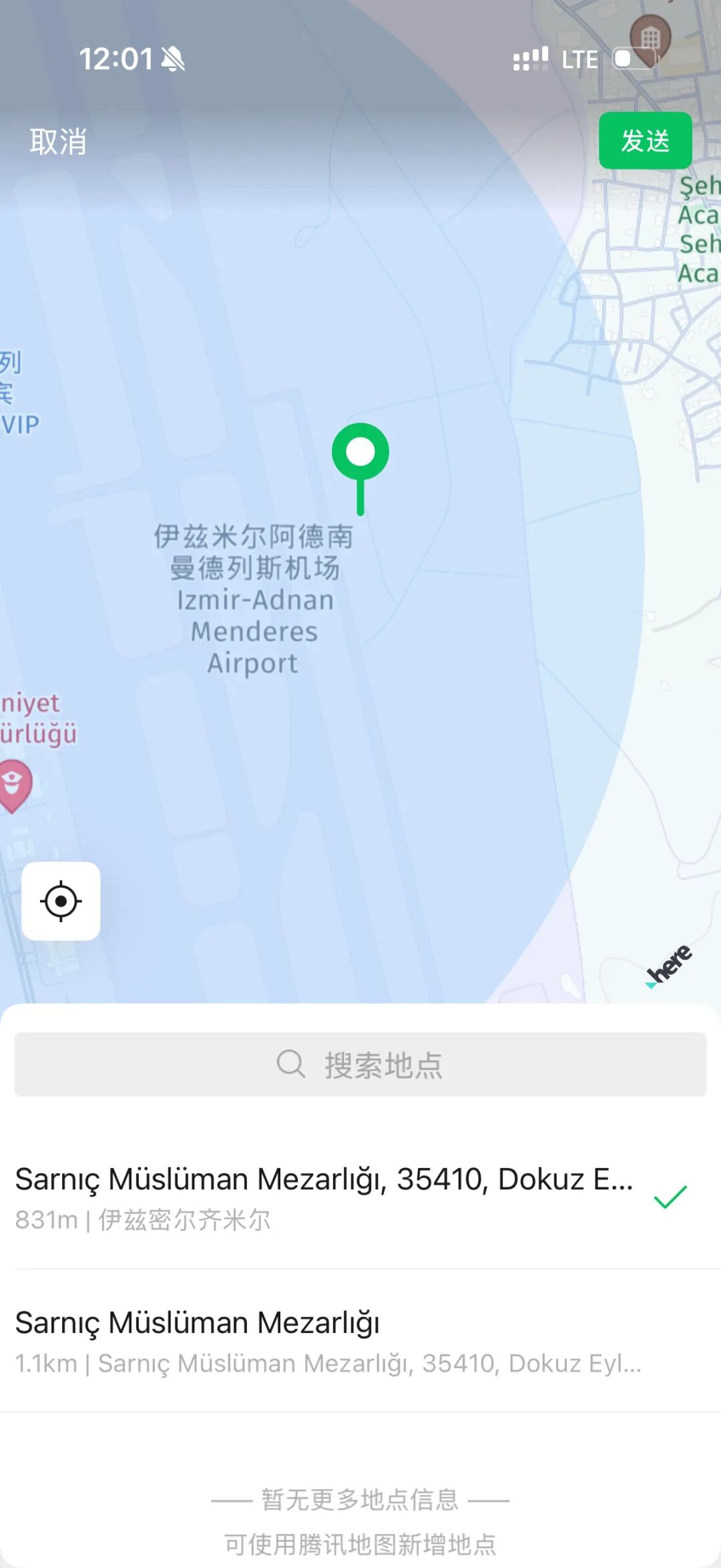Send the location with the 发送 button

click(645, 140)
